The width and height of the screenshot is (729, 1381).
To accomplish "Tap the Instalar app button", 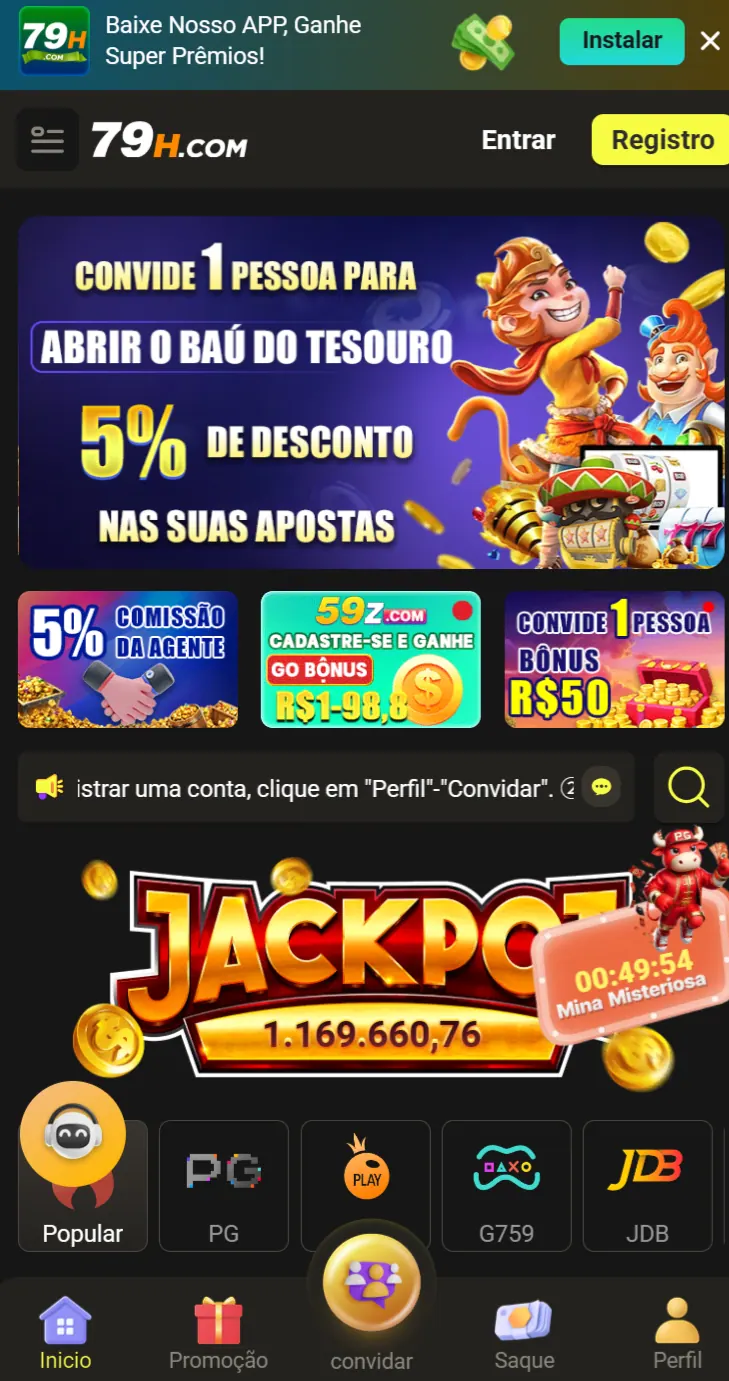I will [621, 41].
